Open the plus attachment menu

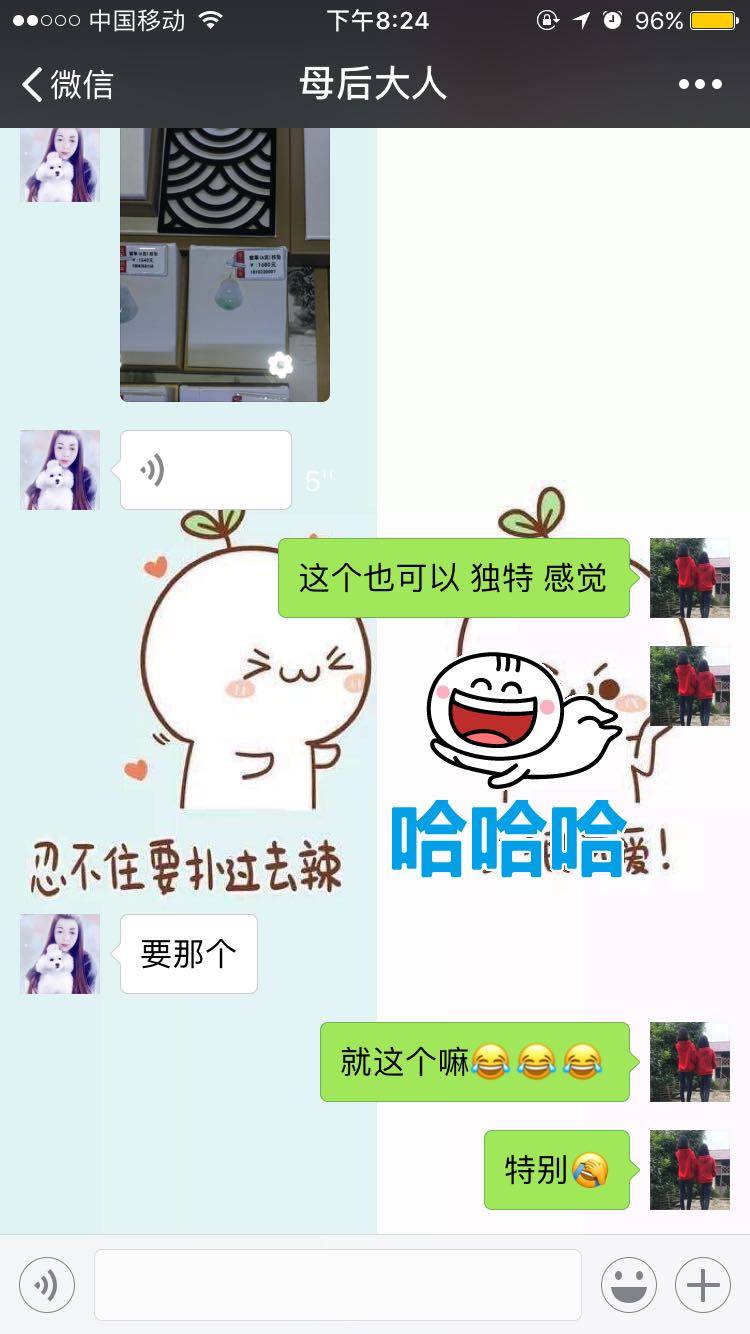(702, 1285)
